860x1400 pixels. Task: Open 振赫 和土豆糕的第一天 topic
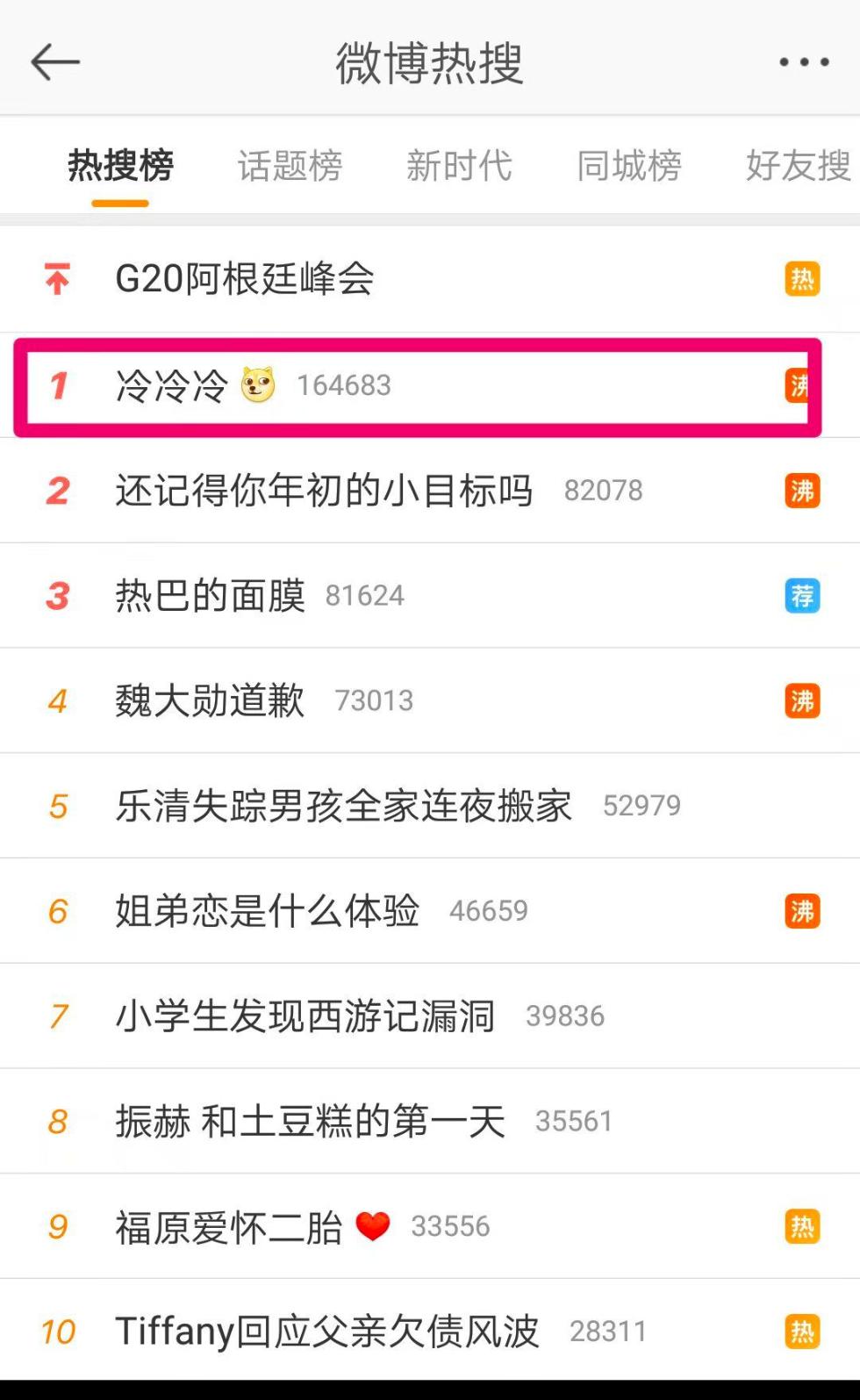(310, 1122)
